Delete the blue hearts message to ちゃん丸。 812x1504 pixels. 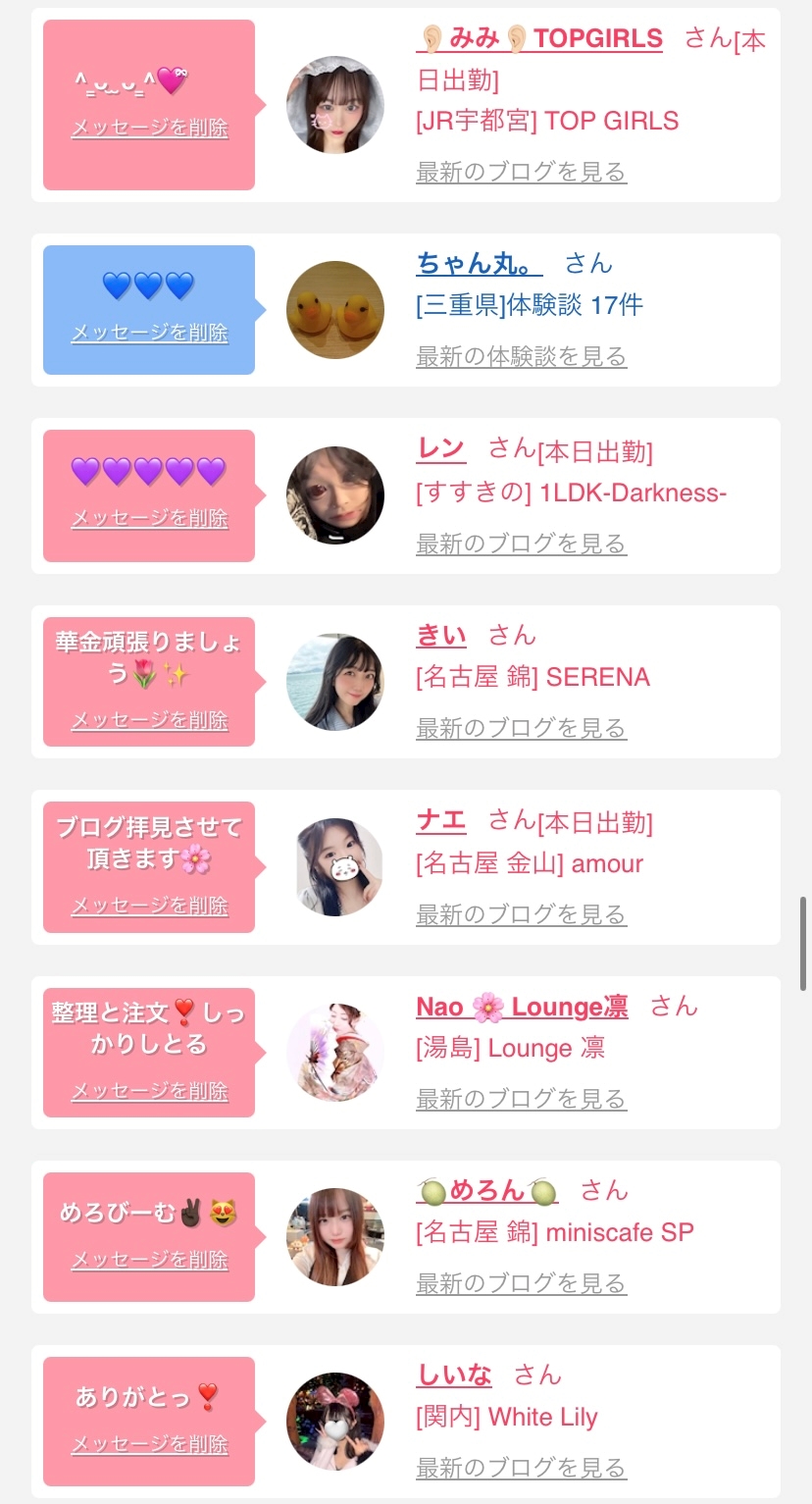(x=149, y=334)
